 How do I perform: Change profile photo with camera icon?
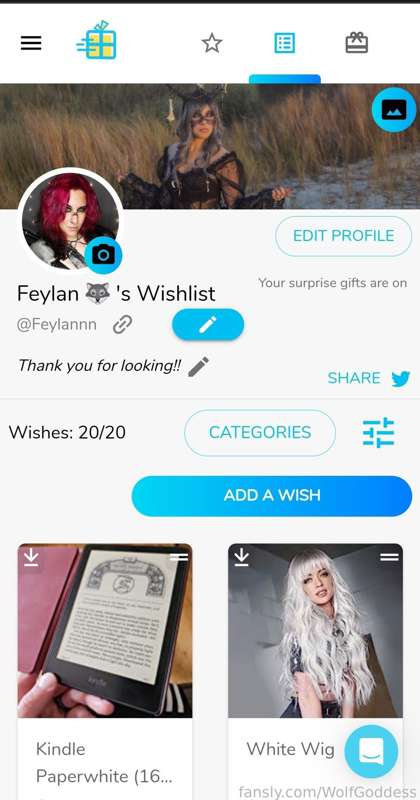104,255
